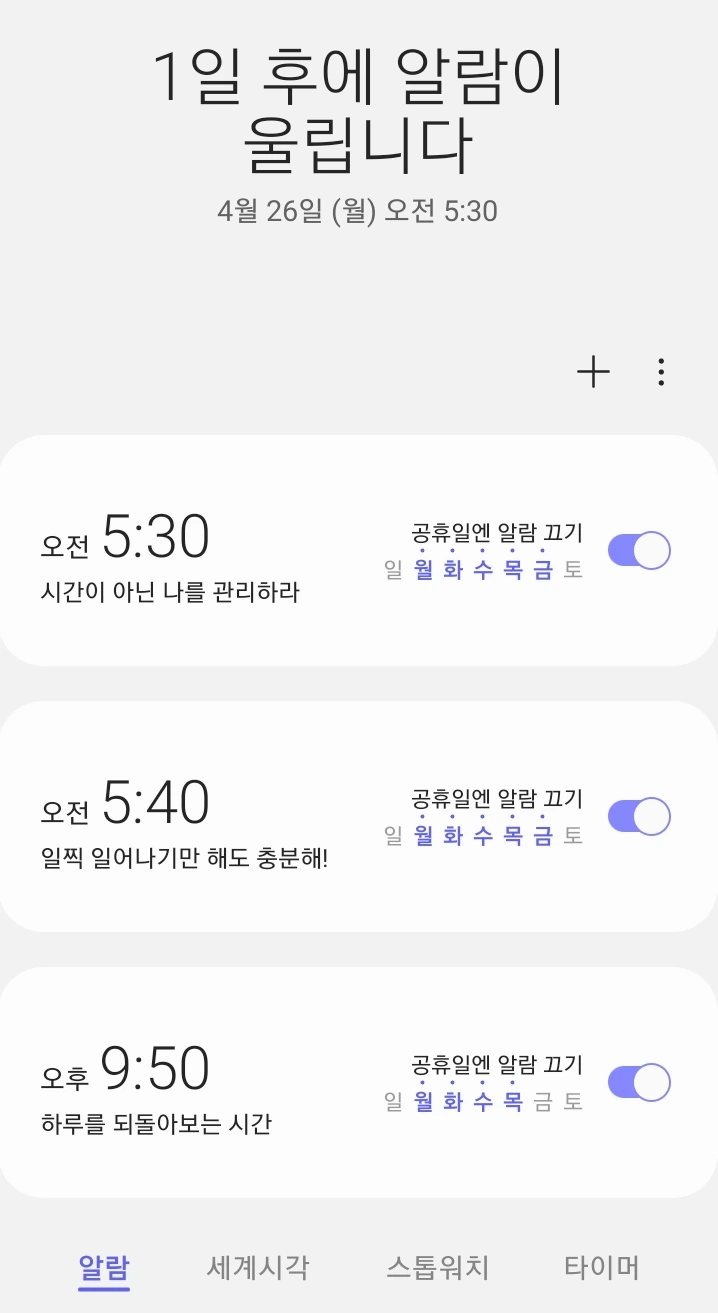Switch to the 세계시각 tab
This screenshot has height=1313, width=718.
pyautogui.click(x=258, y=1268)
